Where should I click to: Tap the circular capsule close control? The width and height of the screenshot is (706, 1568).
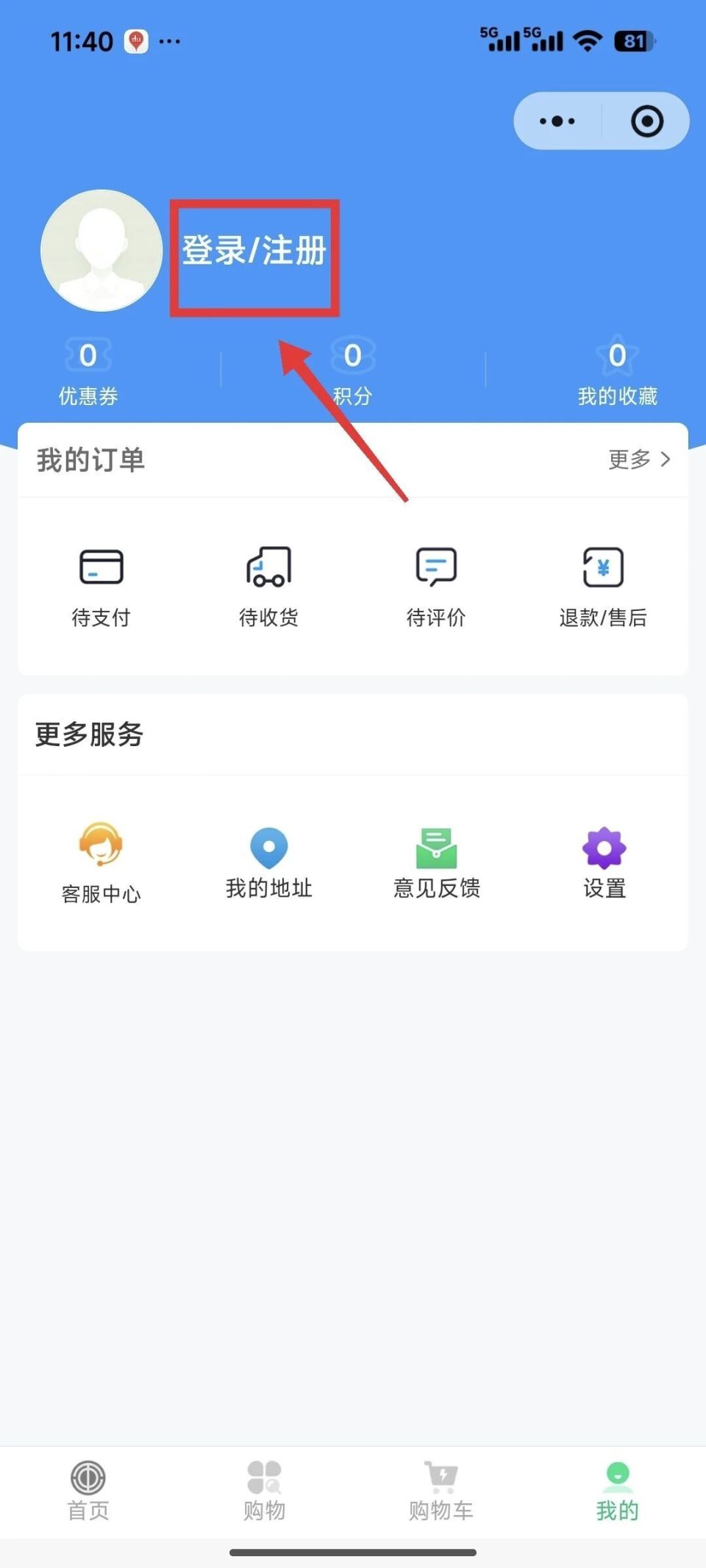point(646,121)
